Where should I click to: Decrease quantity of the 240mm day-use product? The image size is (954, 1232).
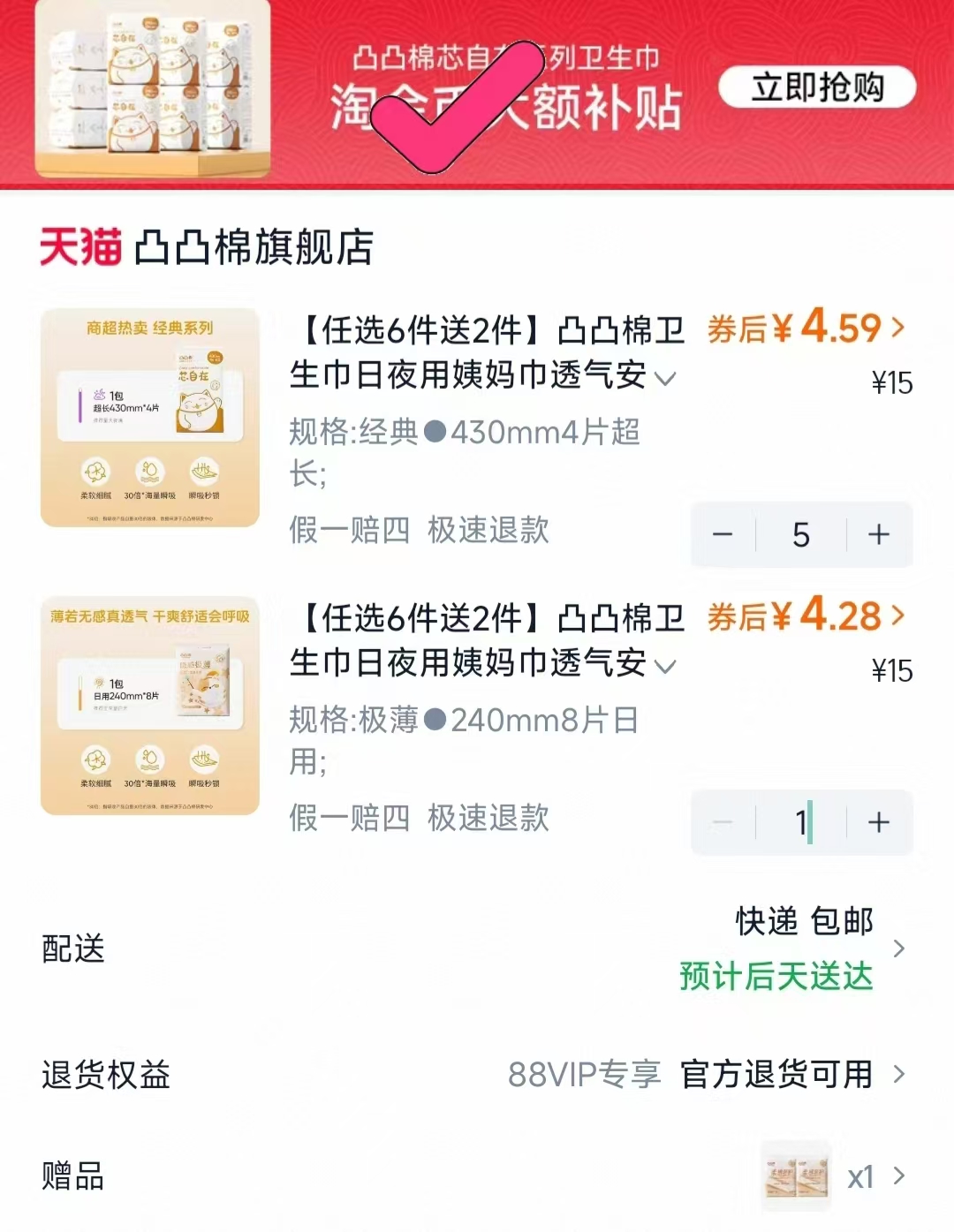pyautogui.click(x=723, y=822)
